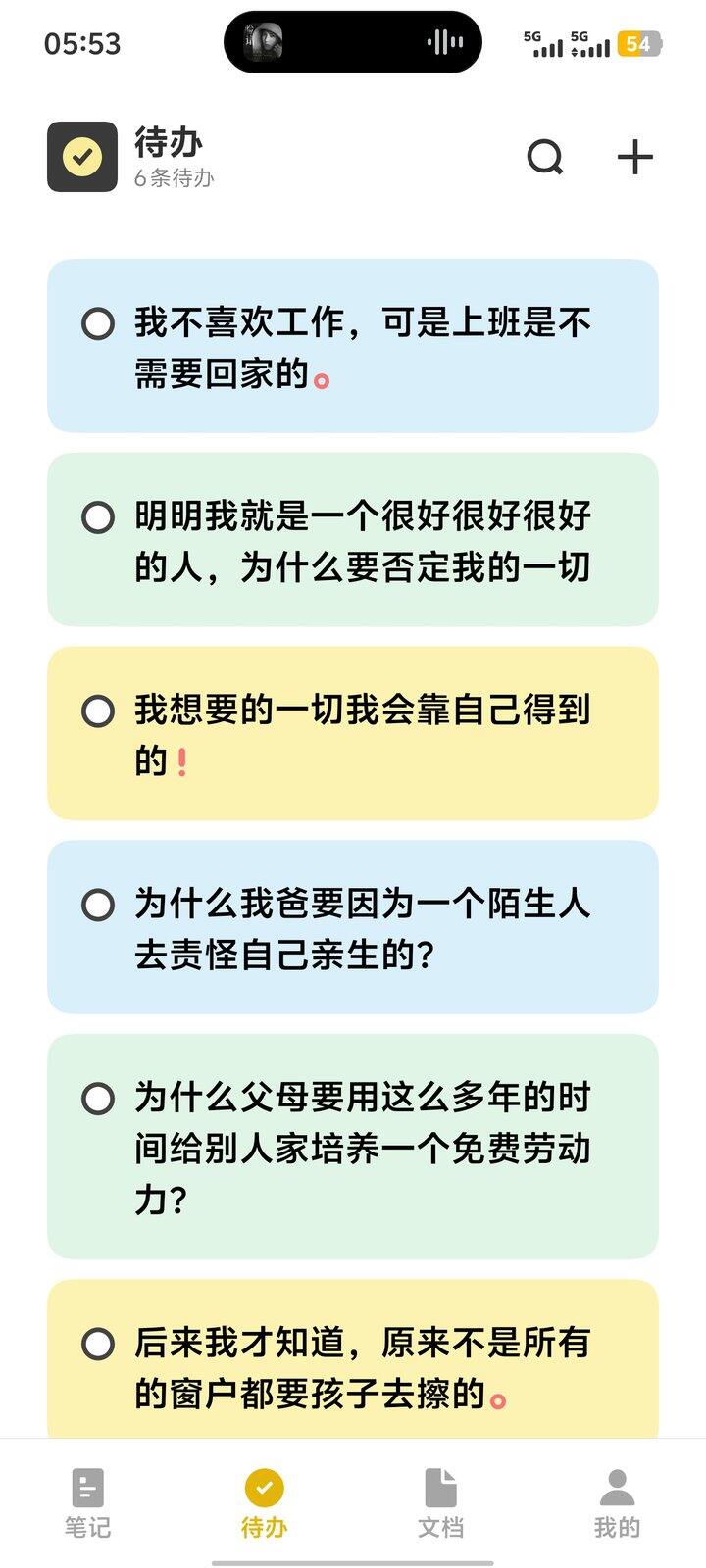Select the 文档 document icon in bottom bar
The height and width of the screenshot is (1568, 706).
[x=441, y=1487]
